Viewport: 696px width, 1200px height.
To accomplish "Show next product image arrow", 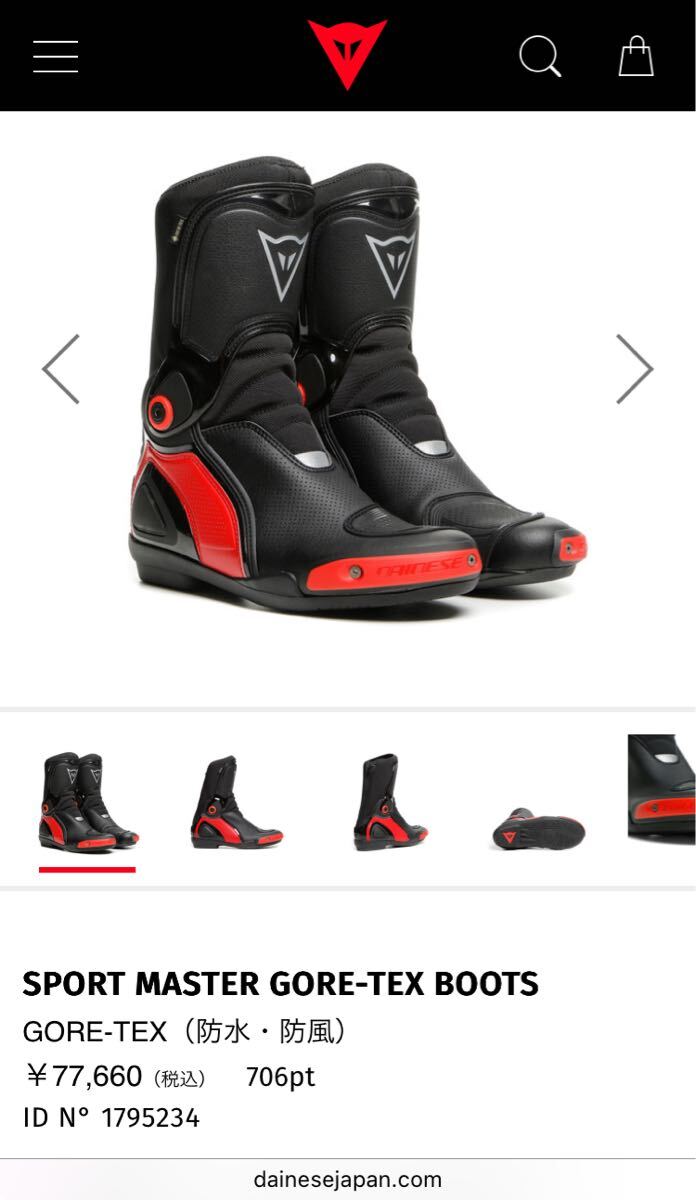I will click(x=634, y=369).
